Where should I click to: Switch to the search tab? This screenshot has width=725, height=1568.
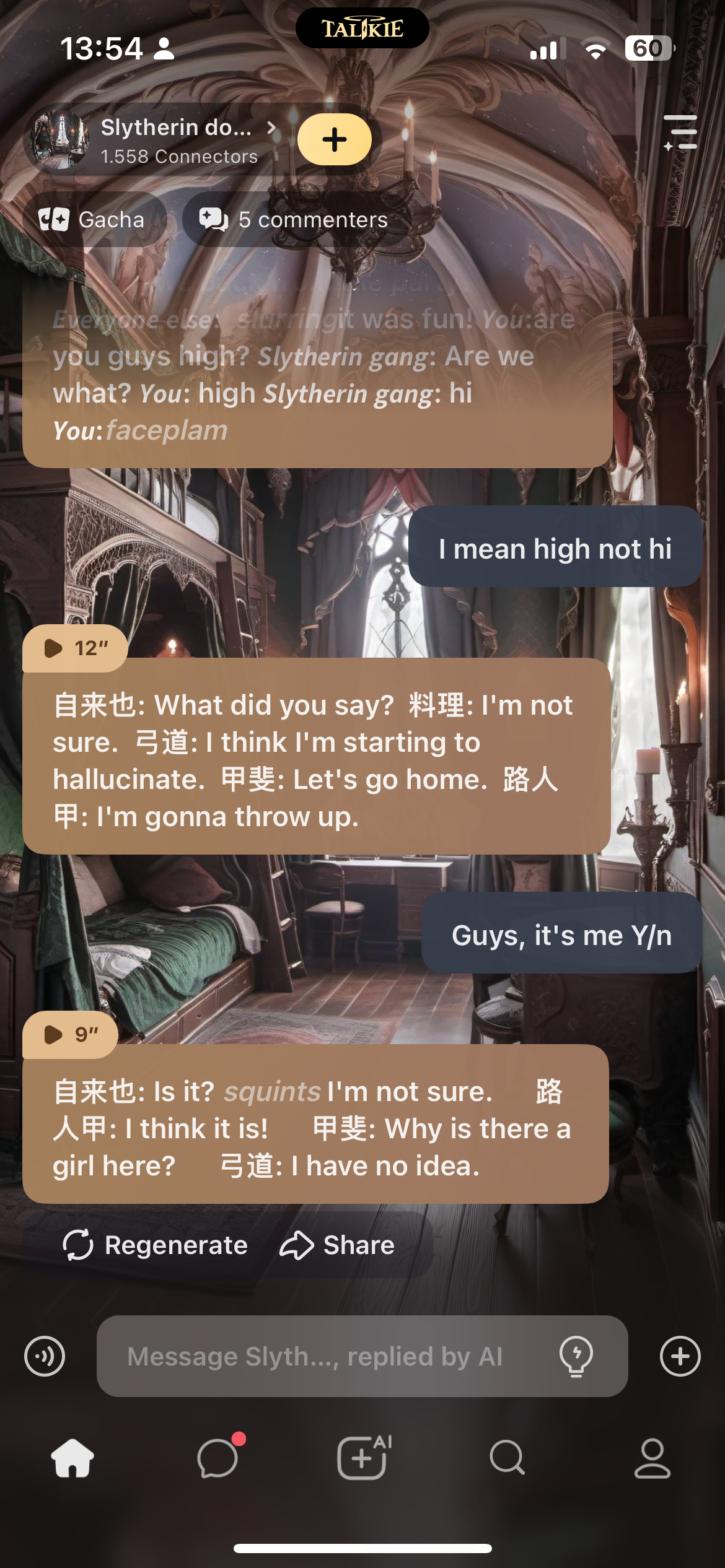507,1458
